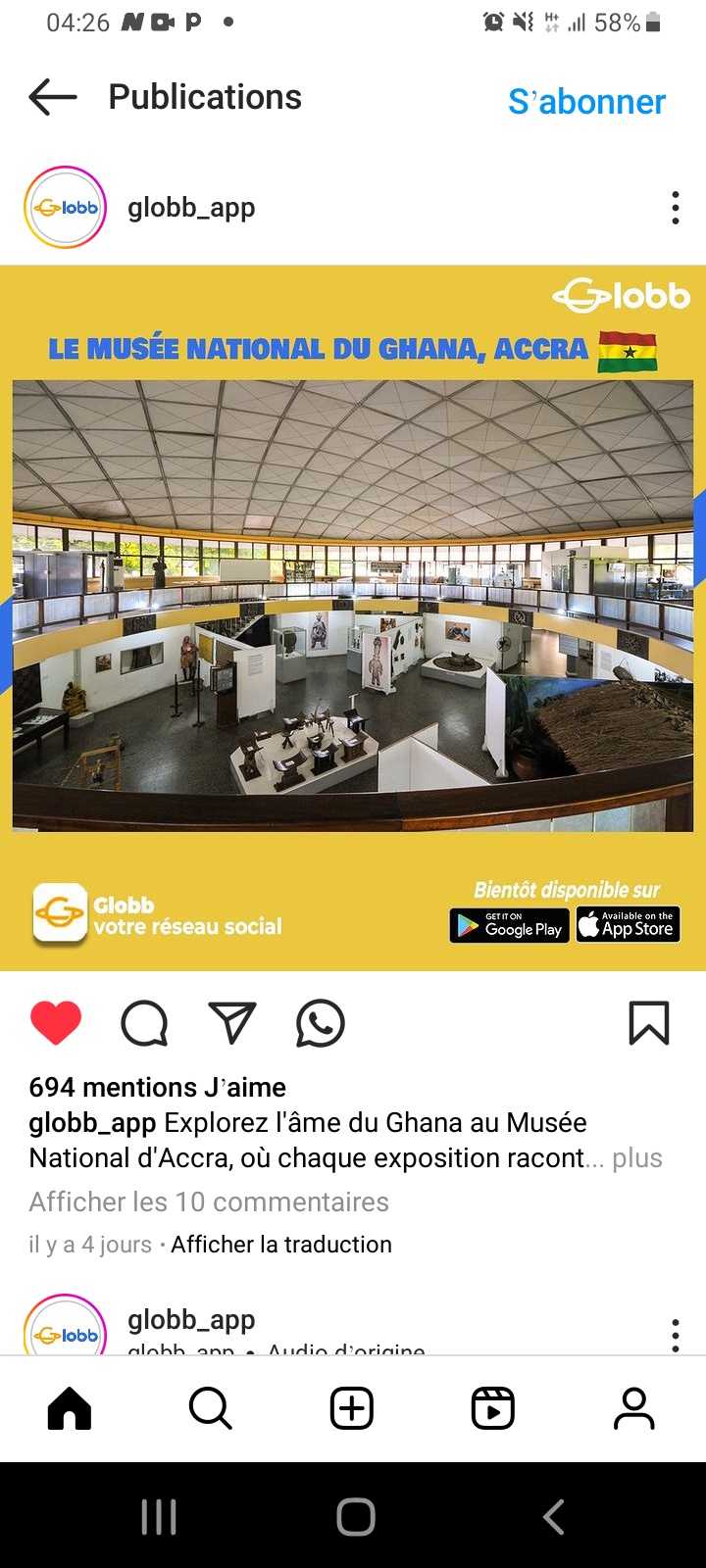View the list of 694 likes
This screenshot has width=706, height=1568.
tap(158, 1087)
